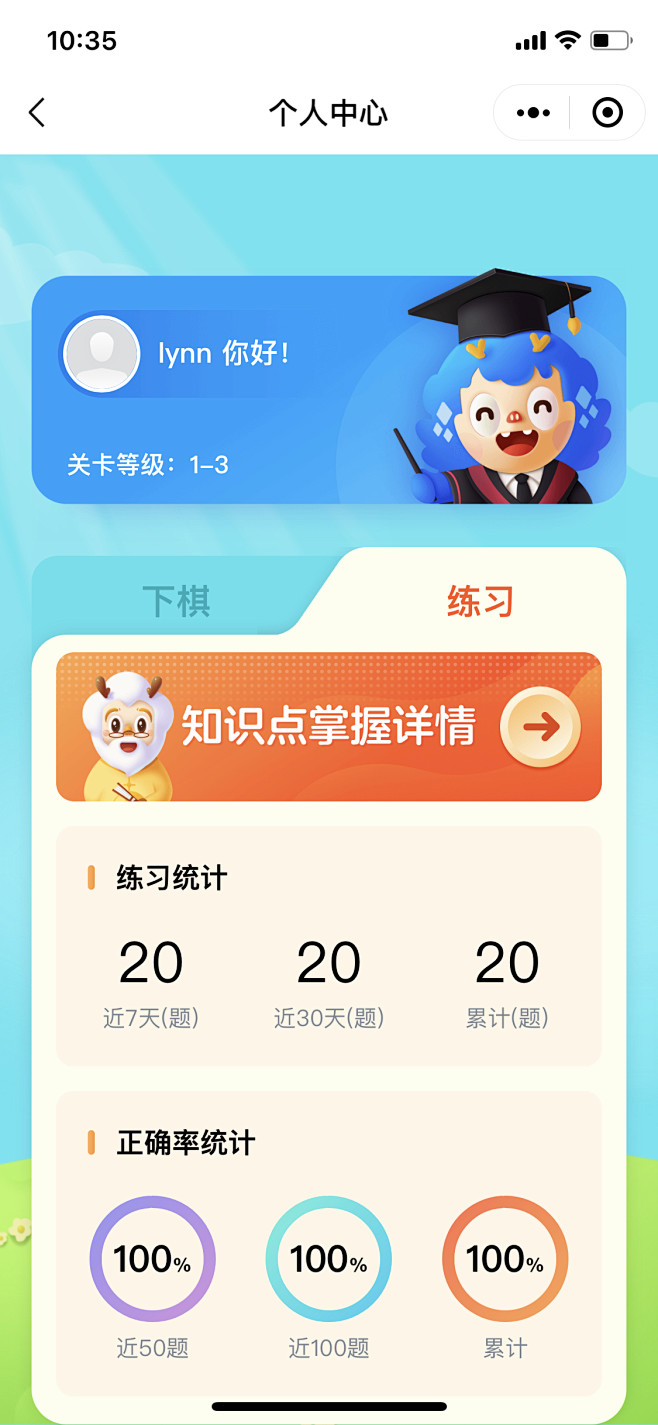658x1425 pixels.
Task: Switch to the 下棋 tab
Action: click(x=177, y=601)
